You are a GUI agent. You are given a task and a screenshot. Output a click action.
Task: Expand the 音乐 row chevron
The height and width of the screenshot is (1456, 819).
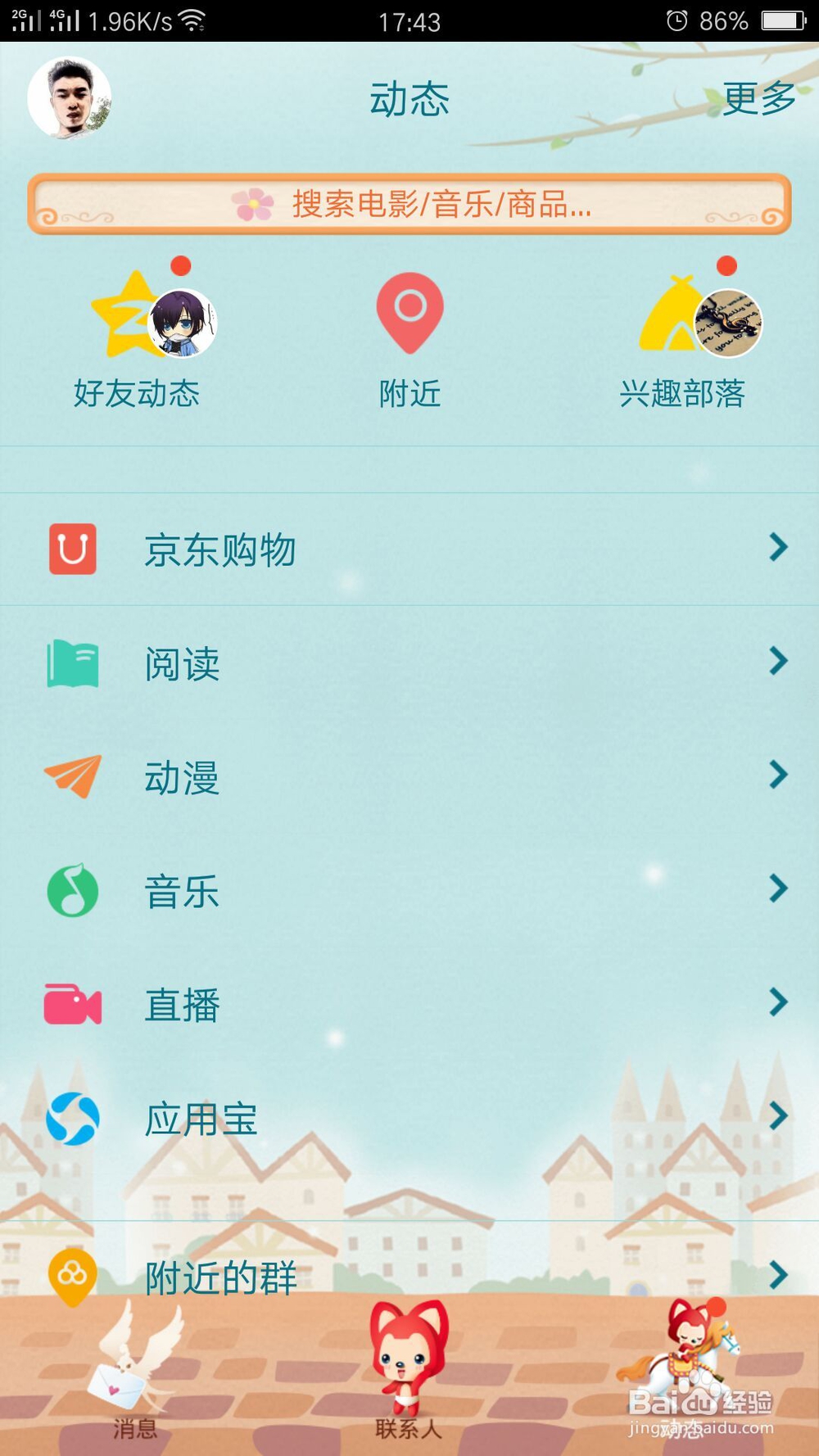(776, 891)
